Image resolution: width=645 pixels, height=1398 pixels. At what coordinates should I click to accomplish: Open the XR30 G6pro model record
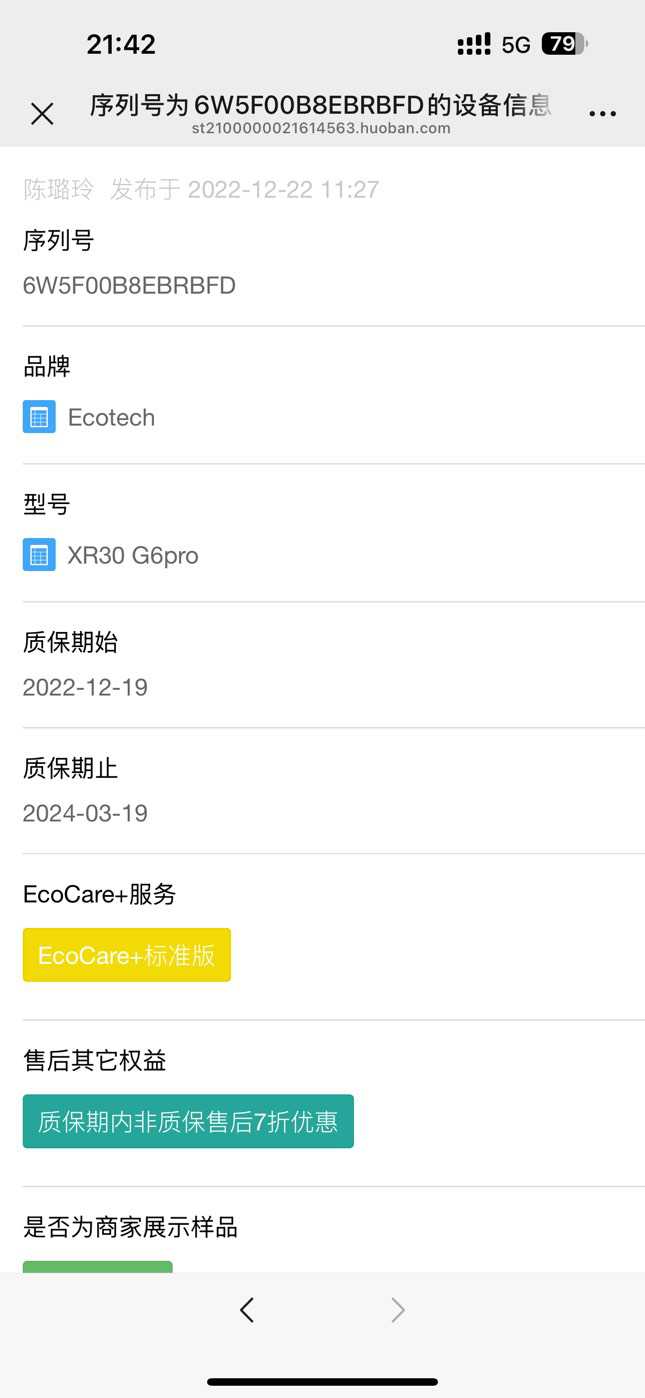coord(132,556)
